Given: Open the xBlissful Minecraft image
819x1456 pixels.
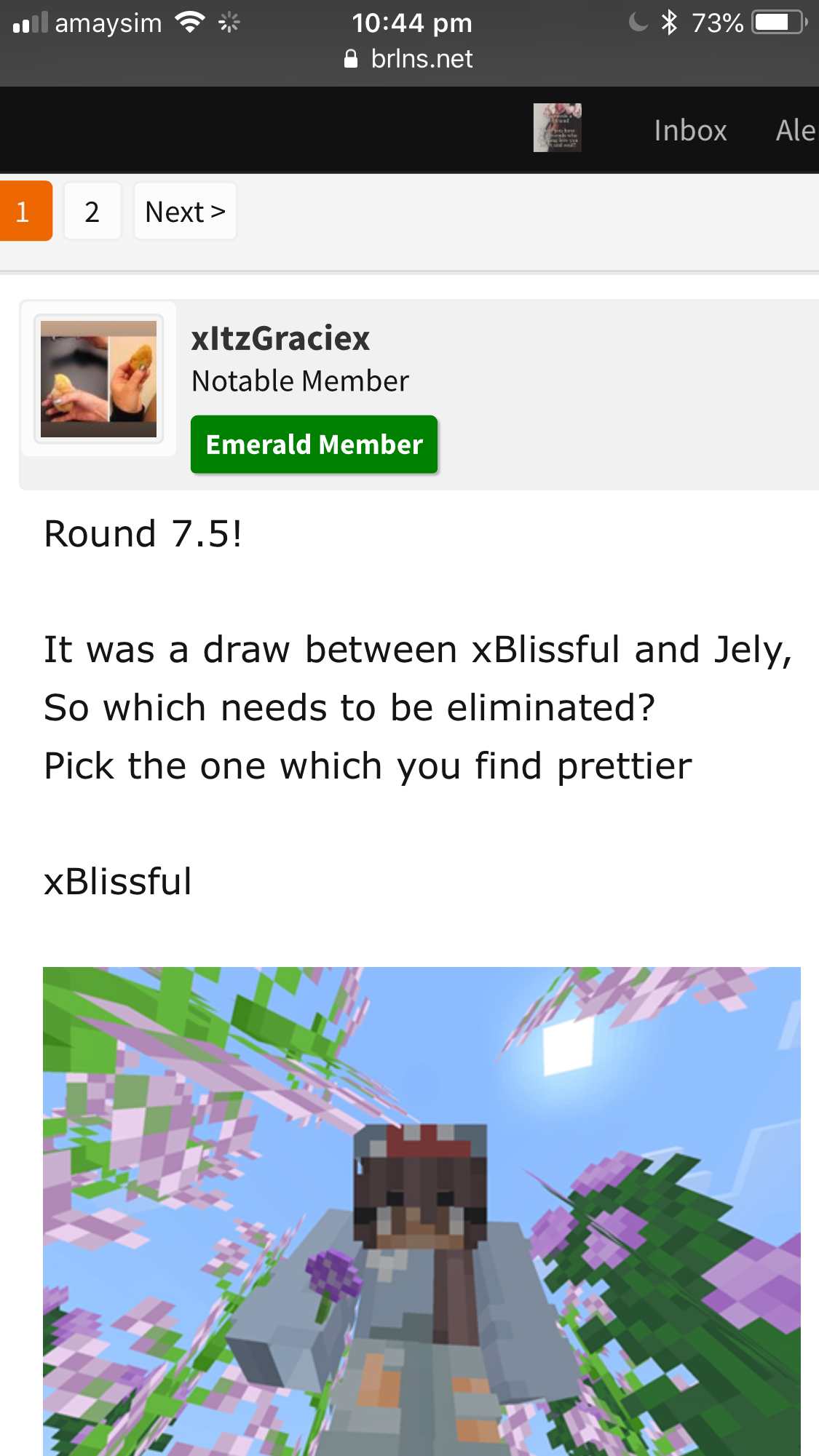Looking at the screenshot, I should 422,1211.
